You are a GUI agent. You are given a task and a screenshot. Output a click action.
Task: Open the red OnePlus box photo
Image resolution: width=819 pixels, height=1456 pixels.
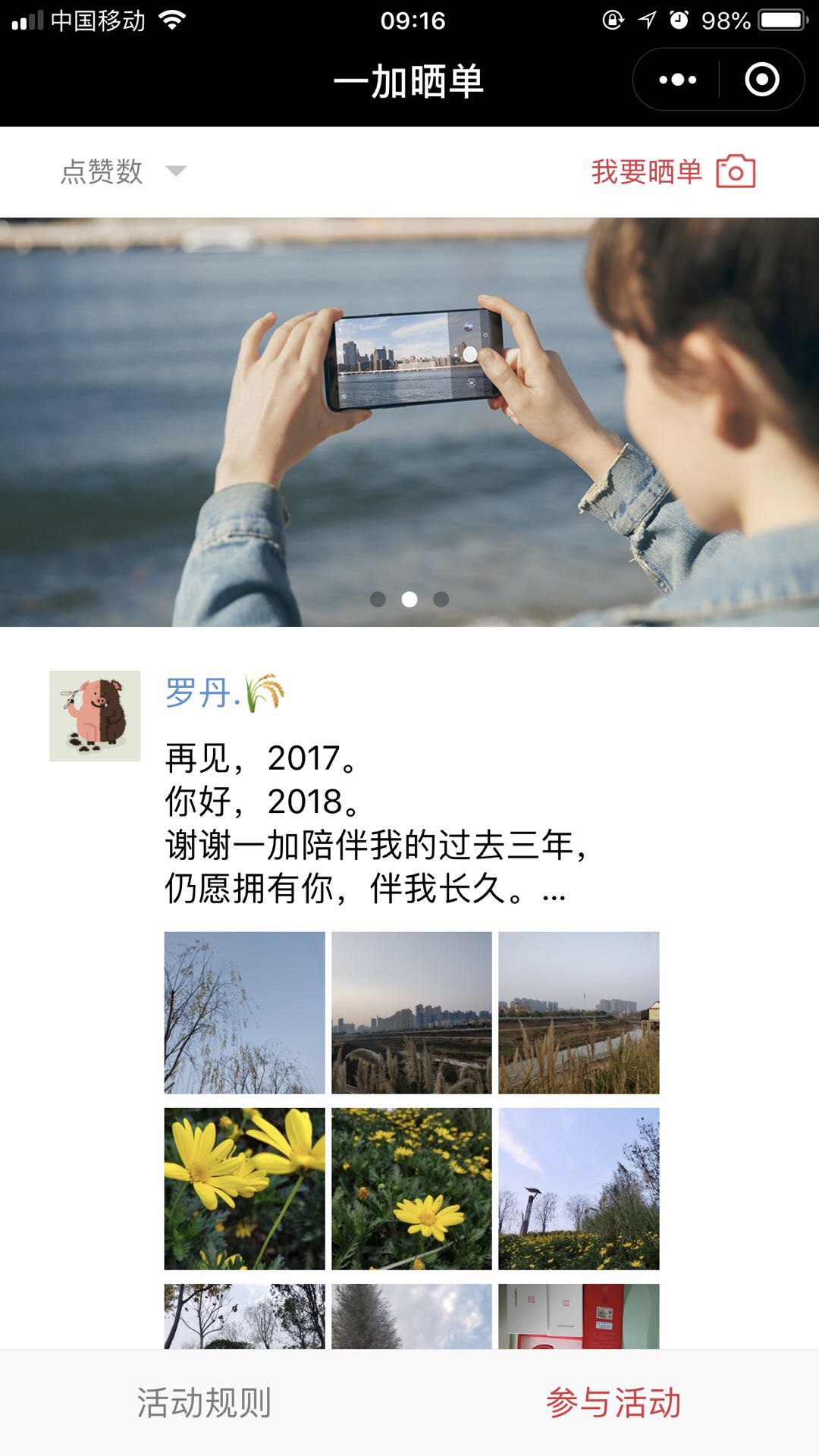coord(579,1316)
